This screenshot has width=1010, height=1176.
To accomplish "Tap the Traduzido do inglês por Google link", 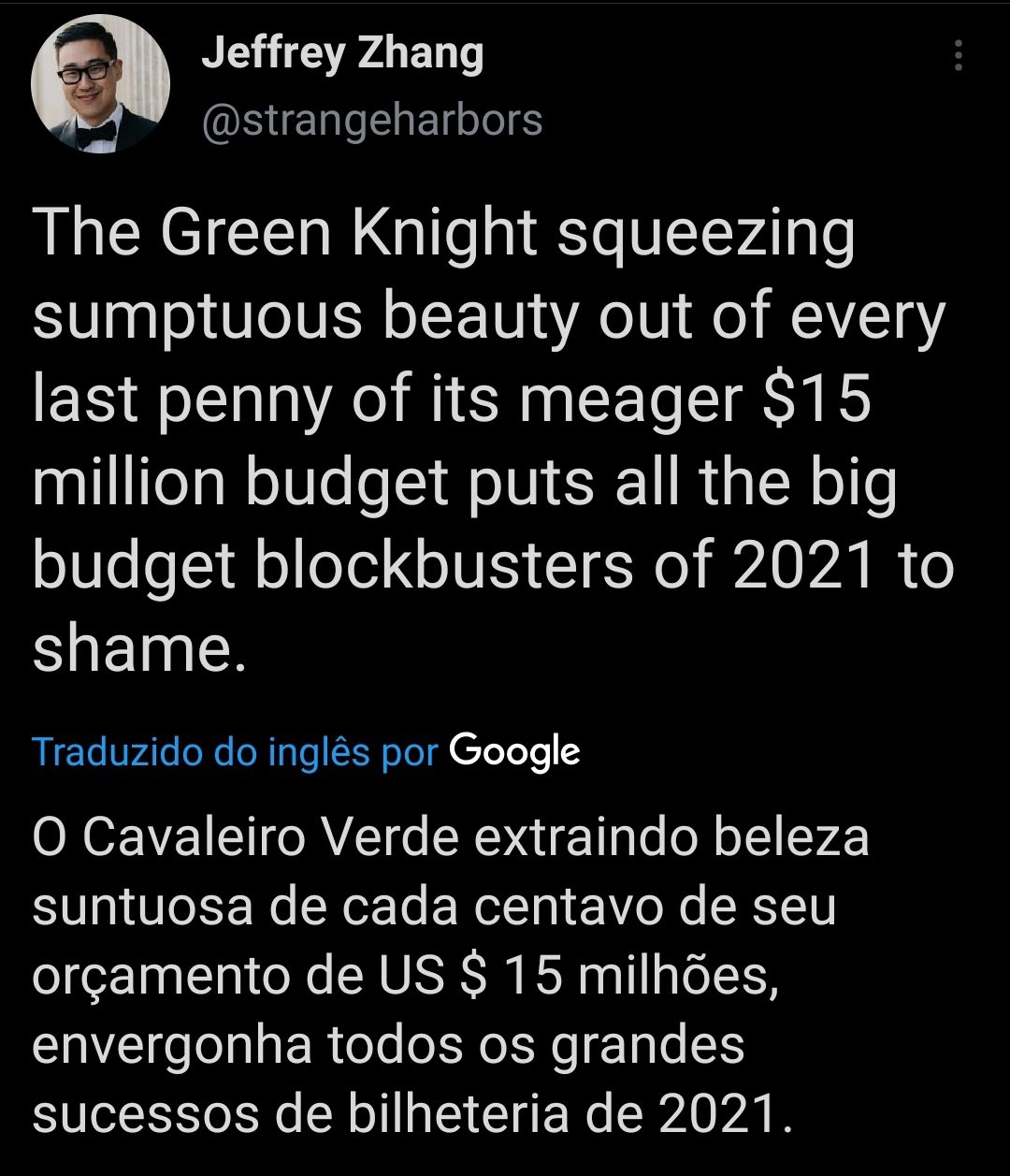I will (306, 752).
